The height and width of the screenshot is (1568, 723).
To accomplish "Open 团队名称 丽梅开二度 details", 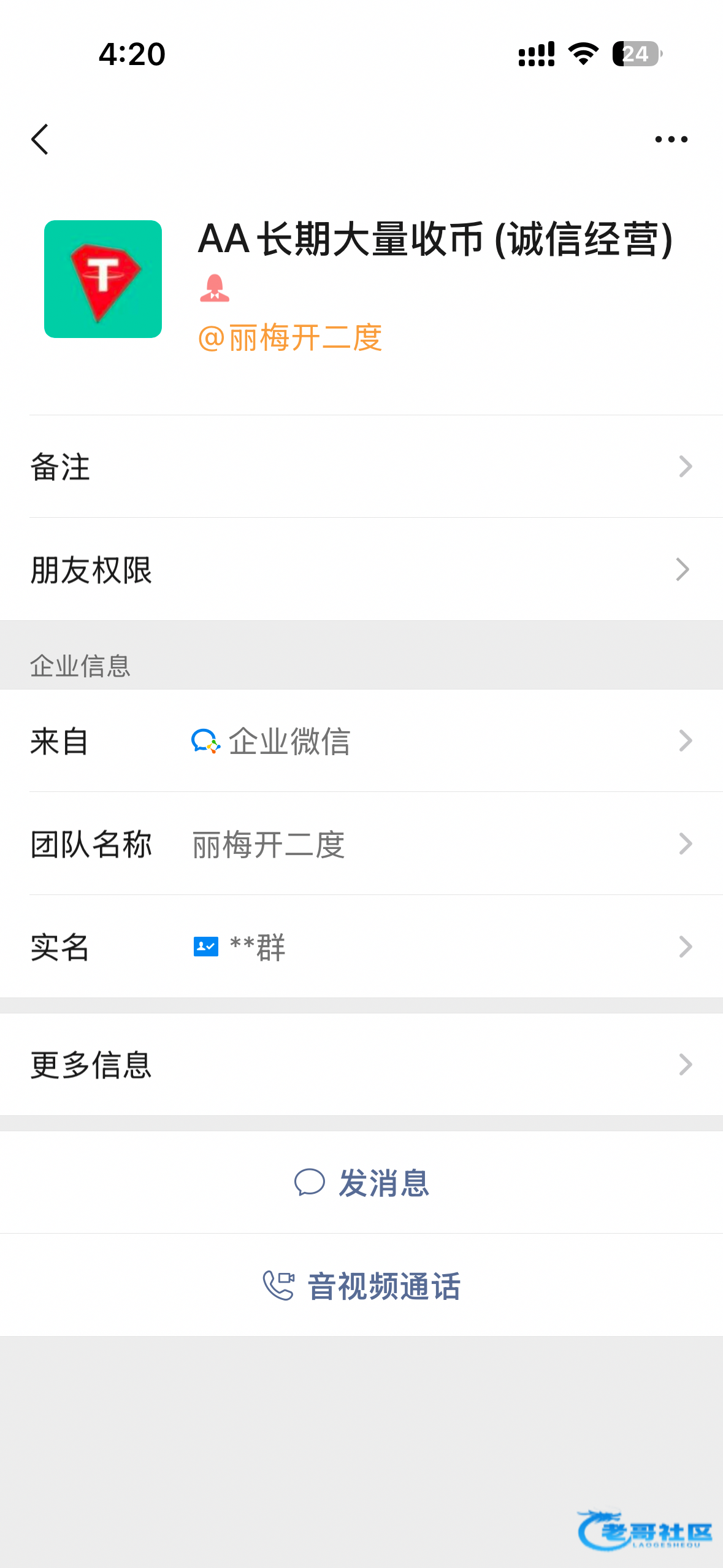I will (361, 844).
